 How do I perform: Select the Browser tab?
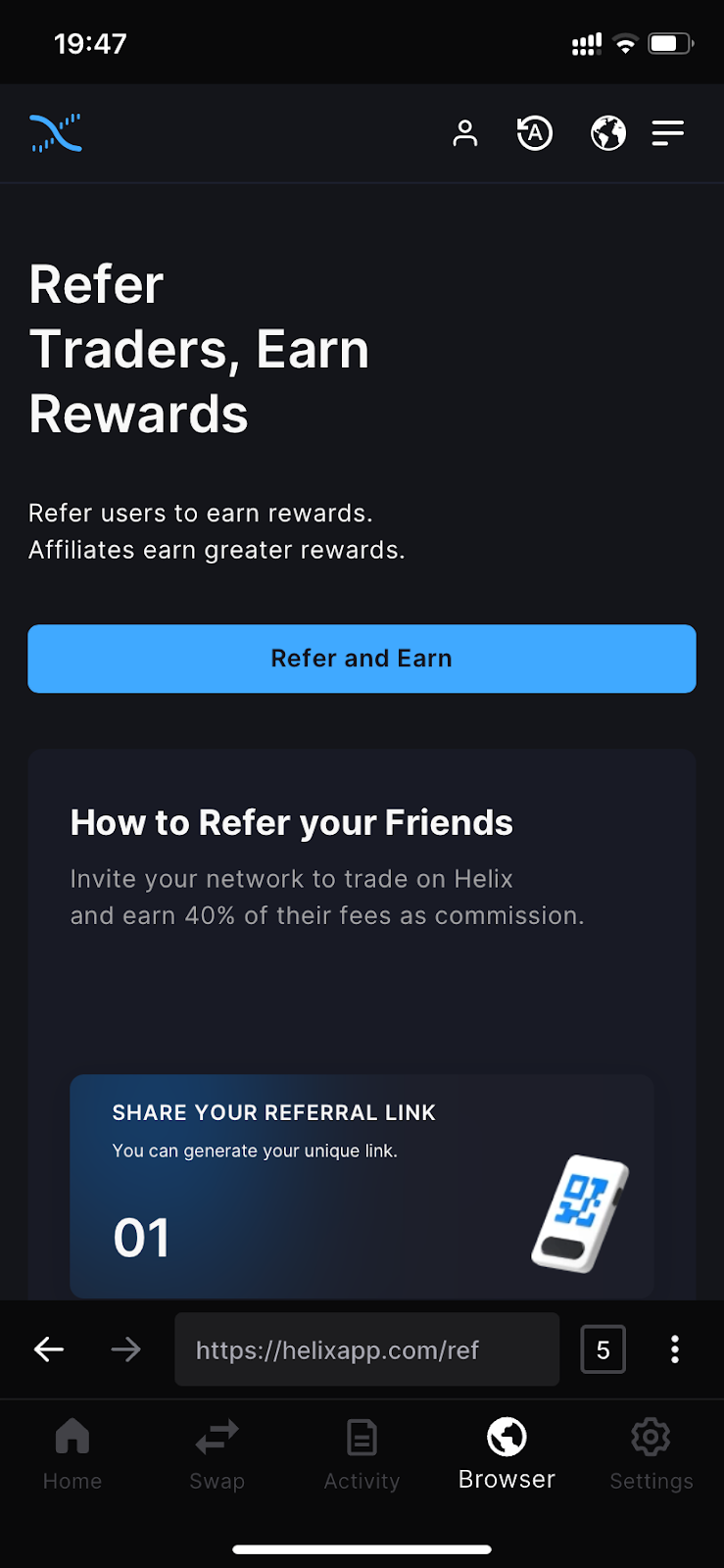click(x=507, y=1454)
